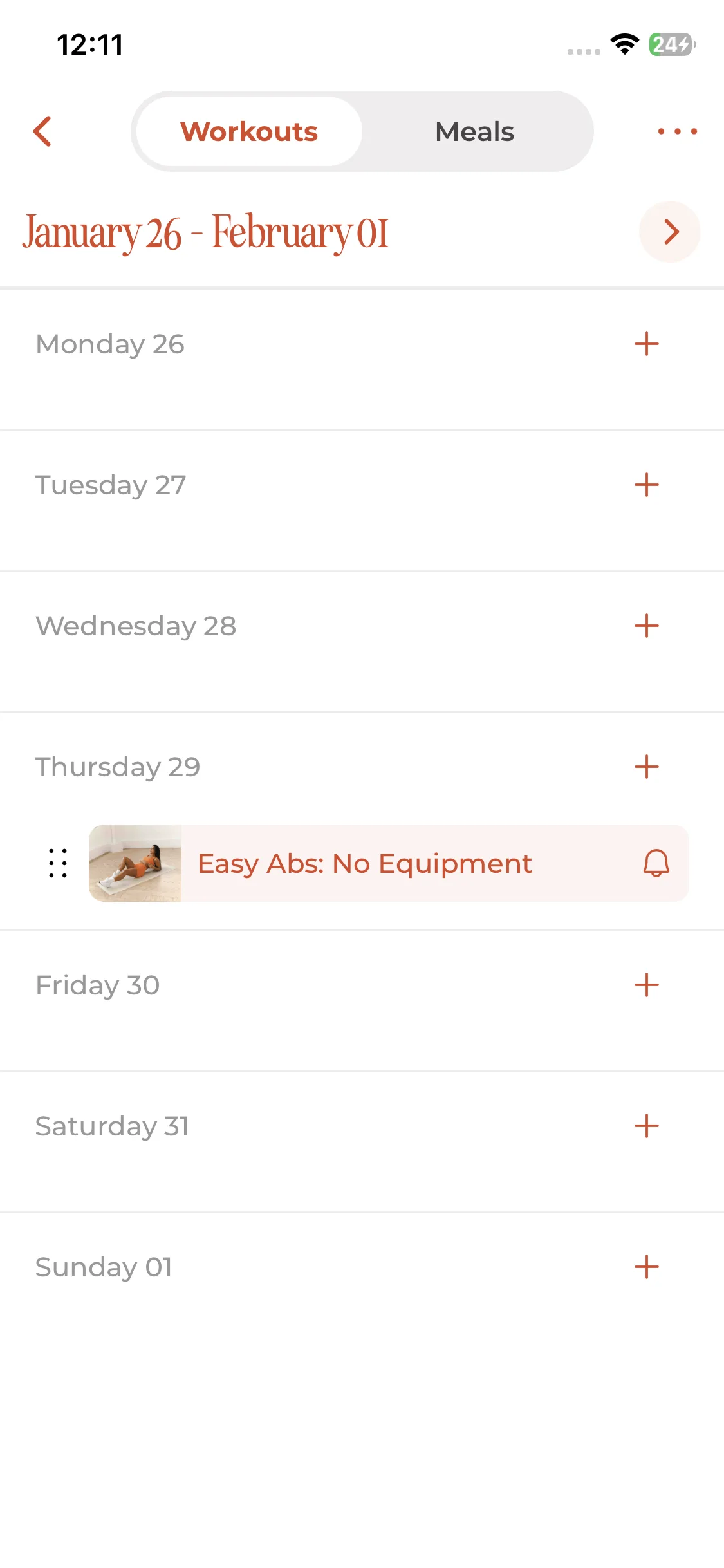Add a workout to Sunday 01
This screenshot has width=724, height=1568.
646,1267
